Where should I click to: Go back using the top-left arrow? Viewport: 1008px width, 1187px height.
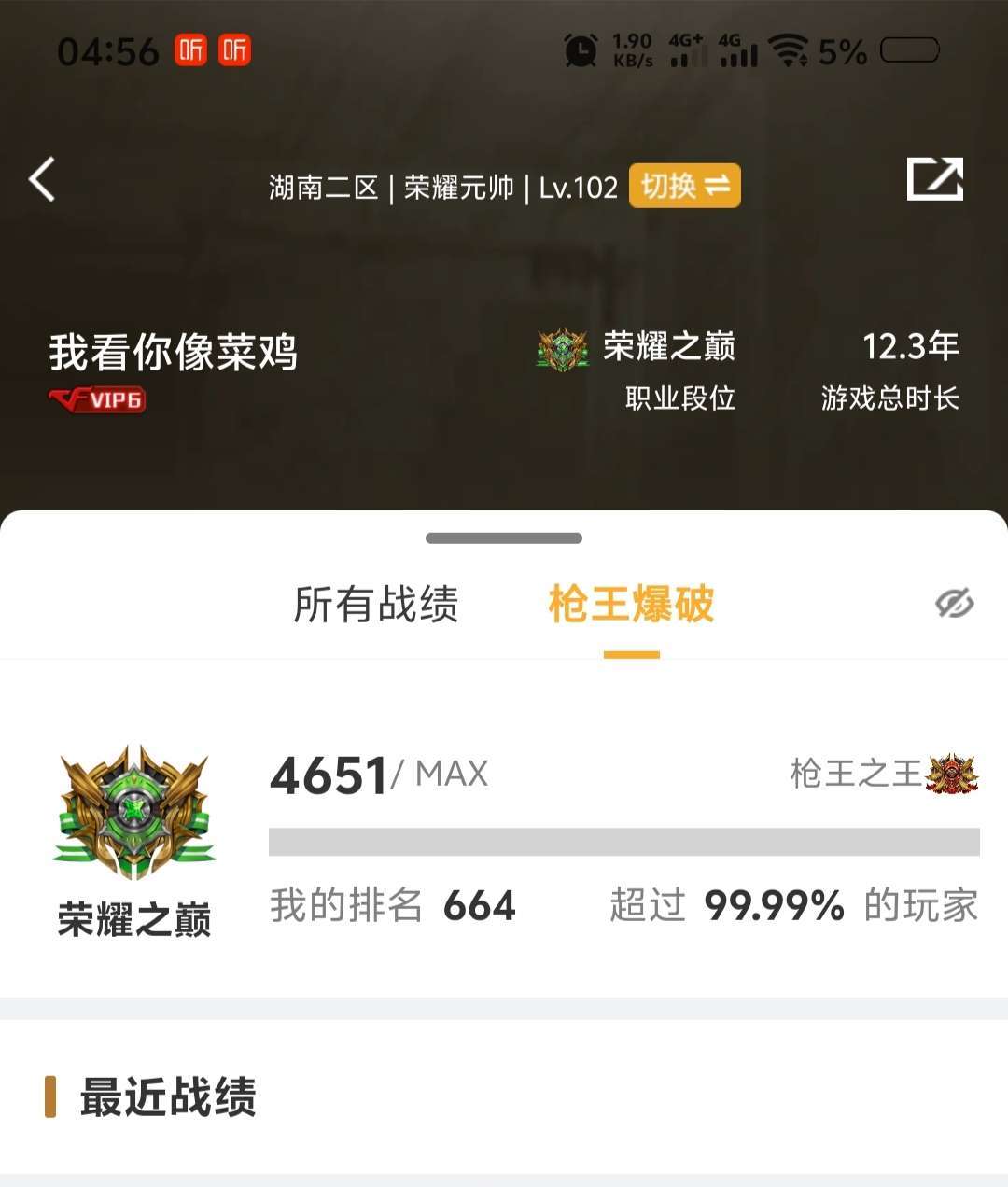(43, 179)
